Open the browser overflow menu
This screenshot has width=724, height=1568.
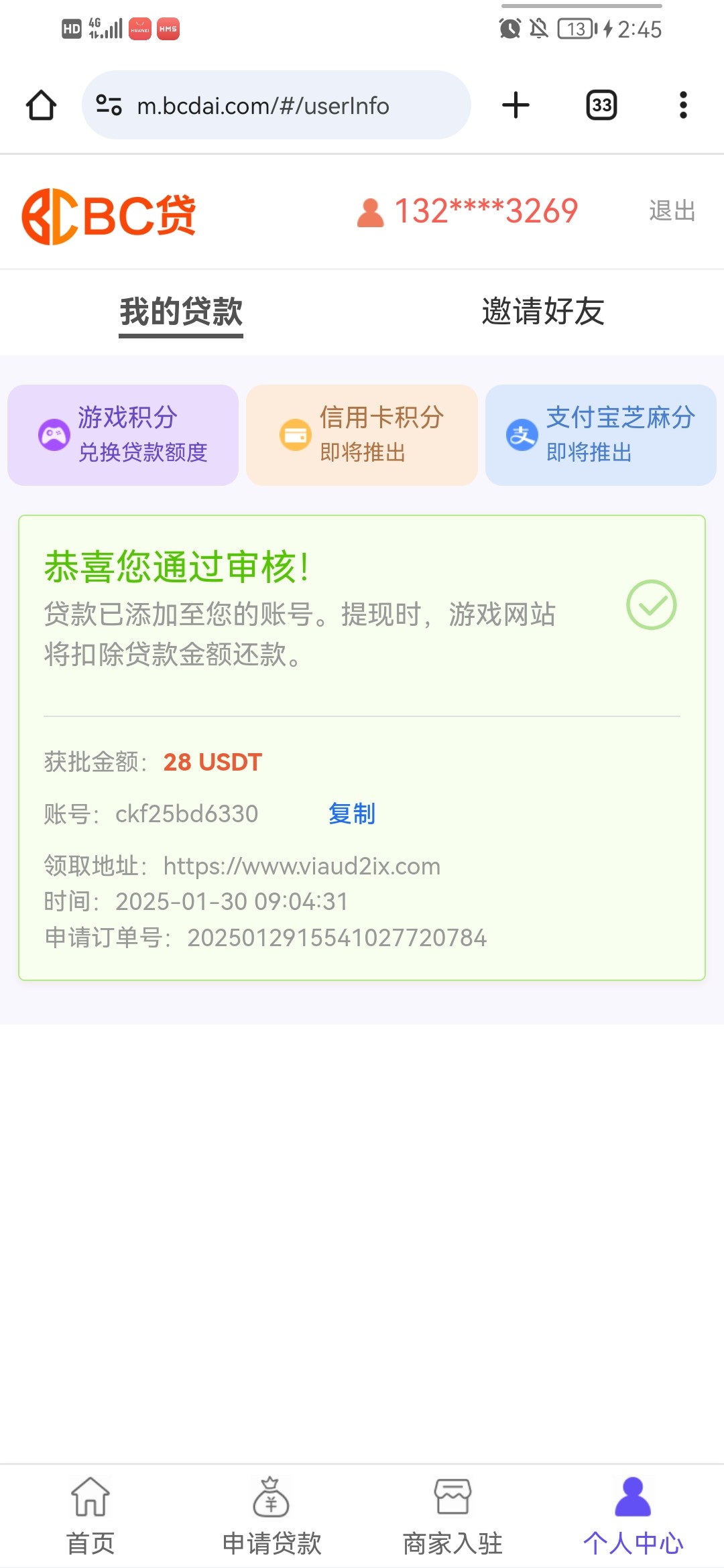tap(683, 105)
